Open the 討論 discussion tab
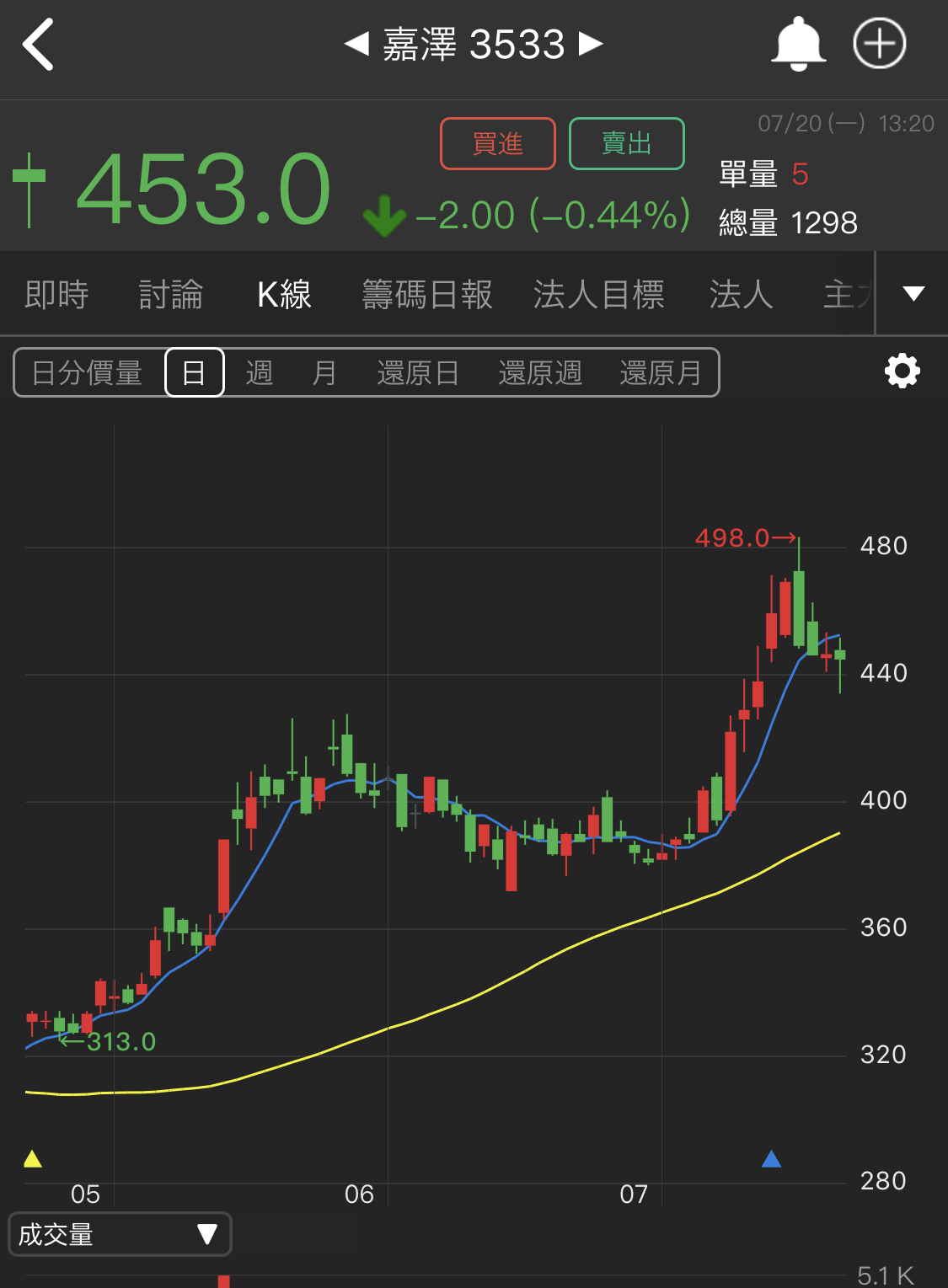 [171, 295]
